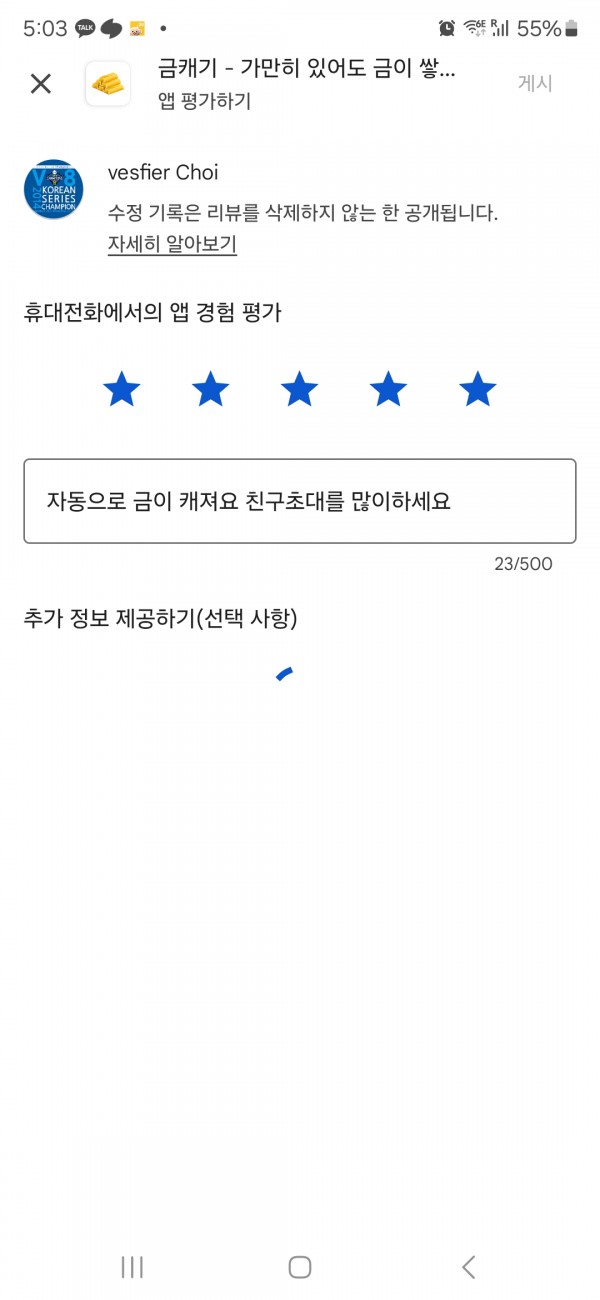Set rating to one star
Screen dimensions: 600x1300
tap(122, 389)
